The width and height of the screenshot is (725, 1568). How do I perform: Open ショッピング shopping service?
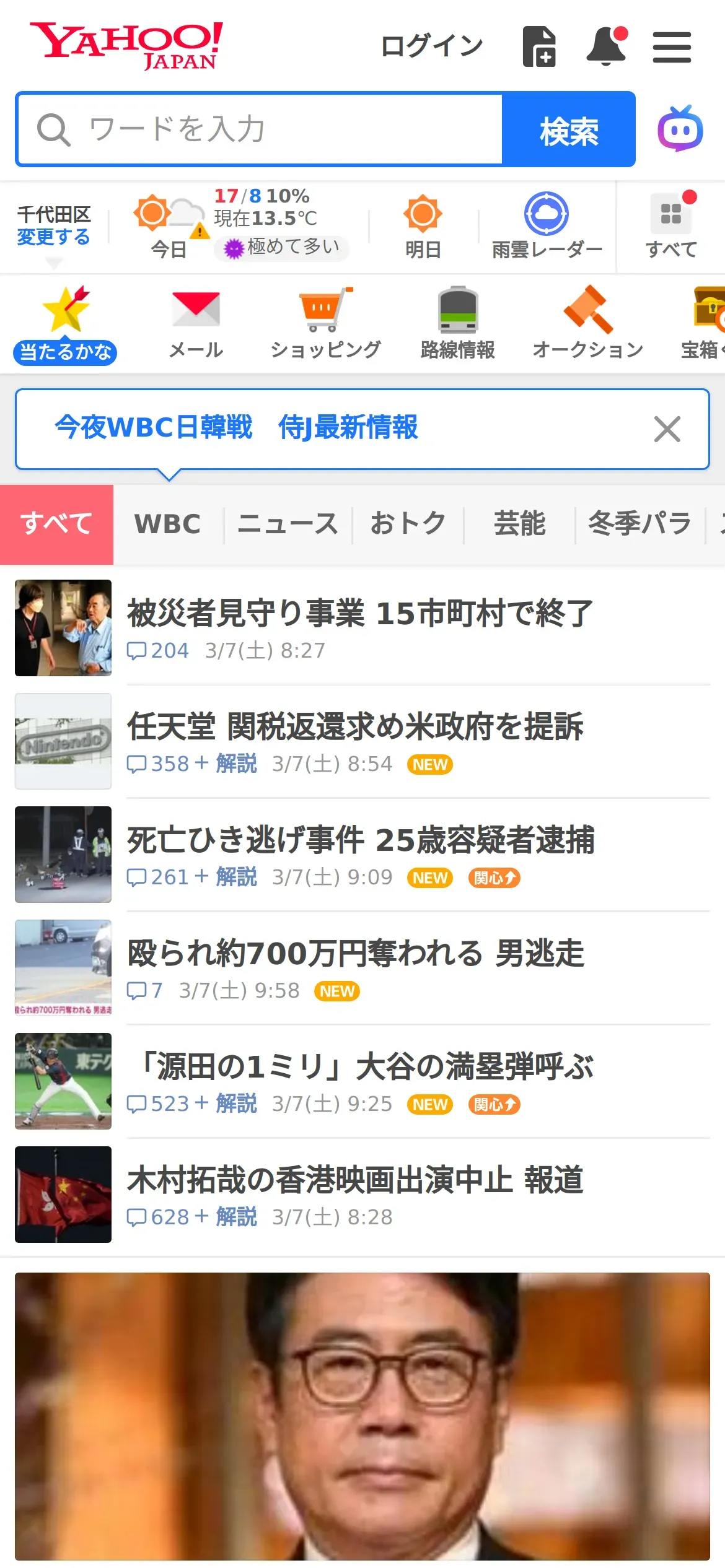(x=325, y=324)
